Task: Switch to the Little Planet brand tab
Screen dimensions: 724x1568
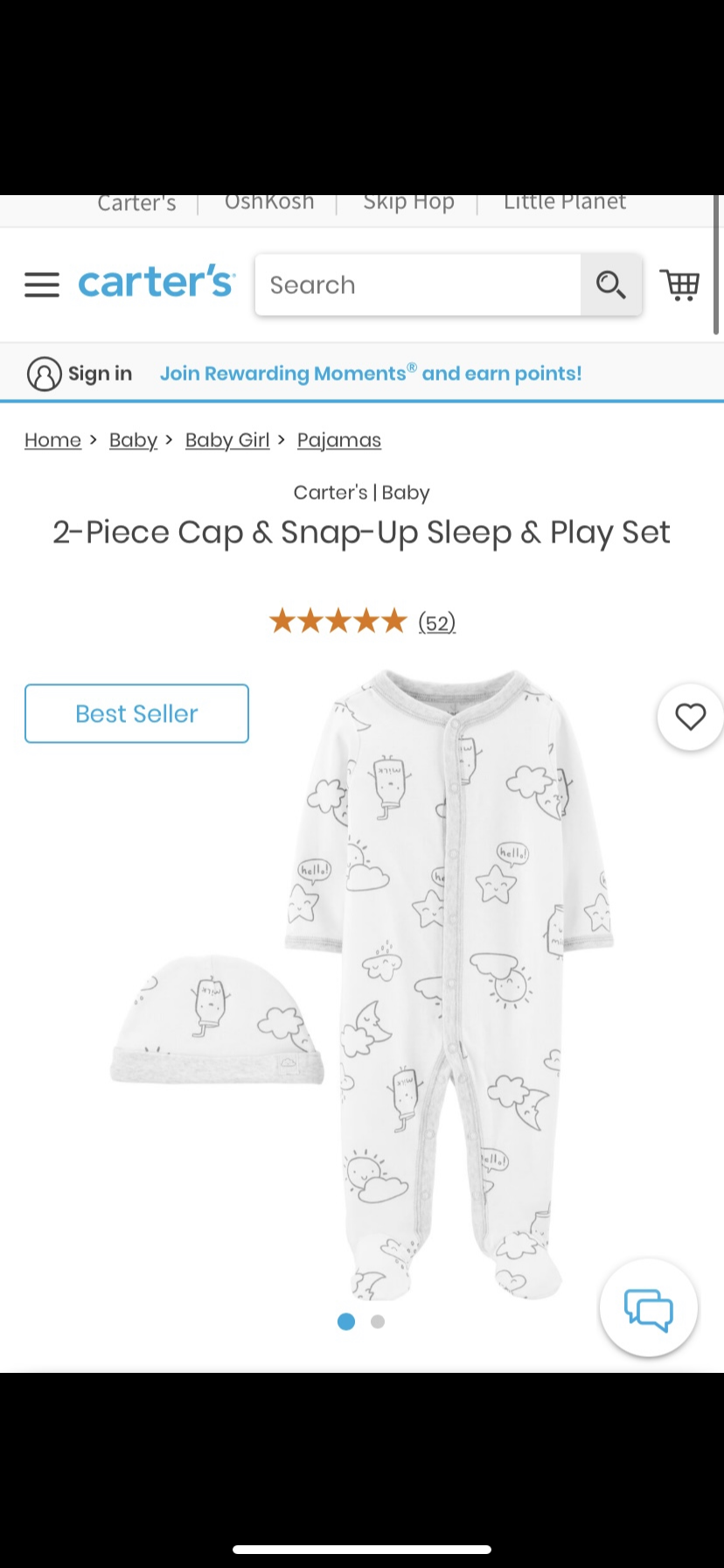Action: 565,203
